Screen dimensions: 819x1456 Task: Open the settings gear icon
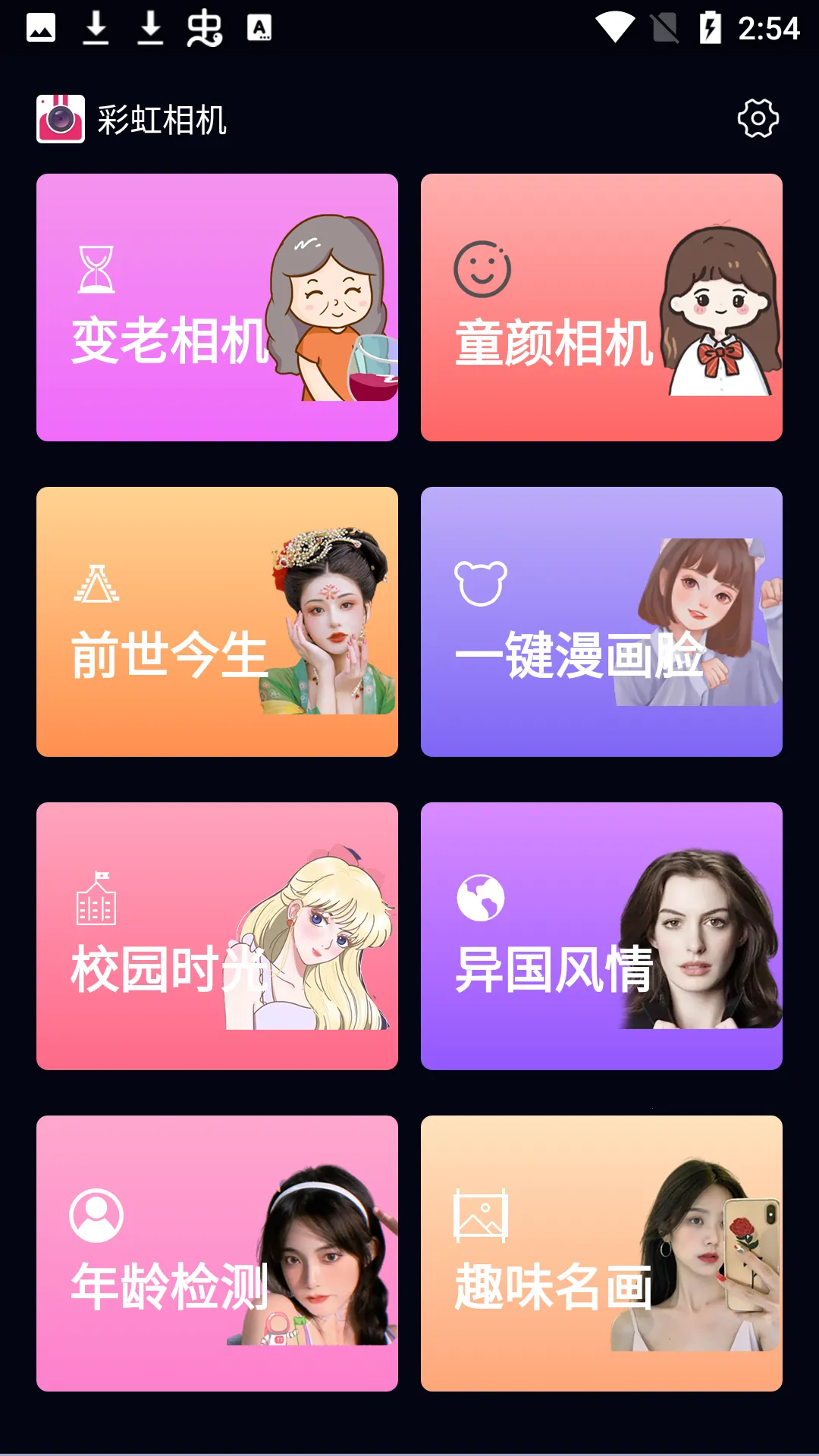tap(756, 118)
